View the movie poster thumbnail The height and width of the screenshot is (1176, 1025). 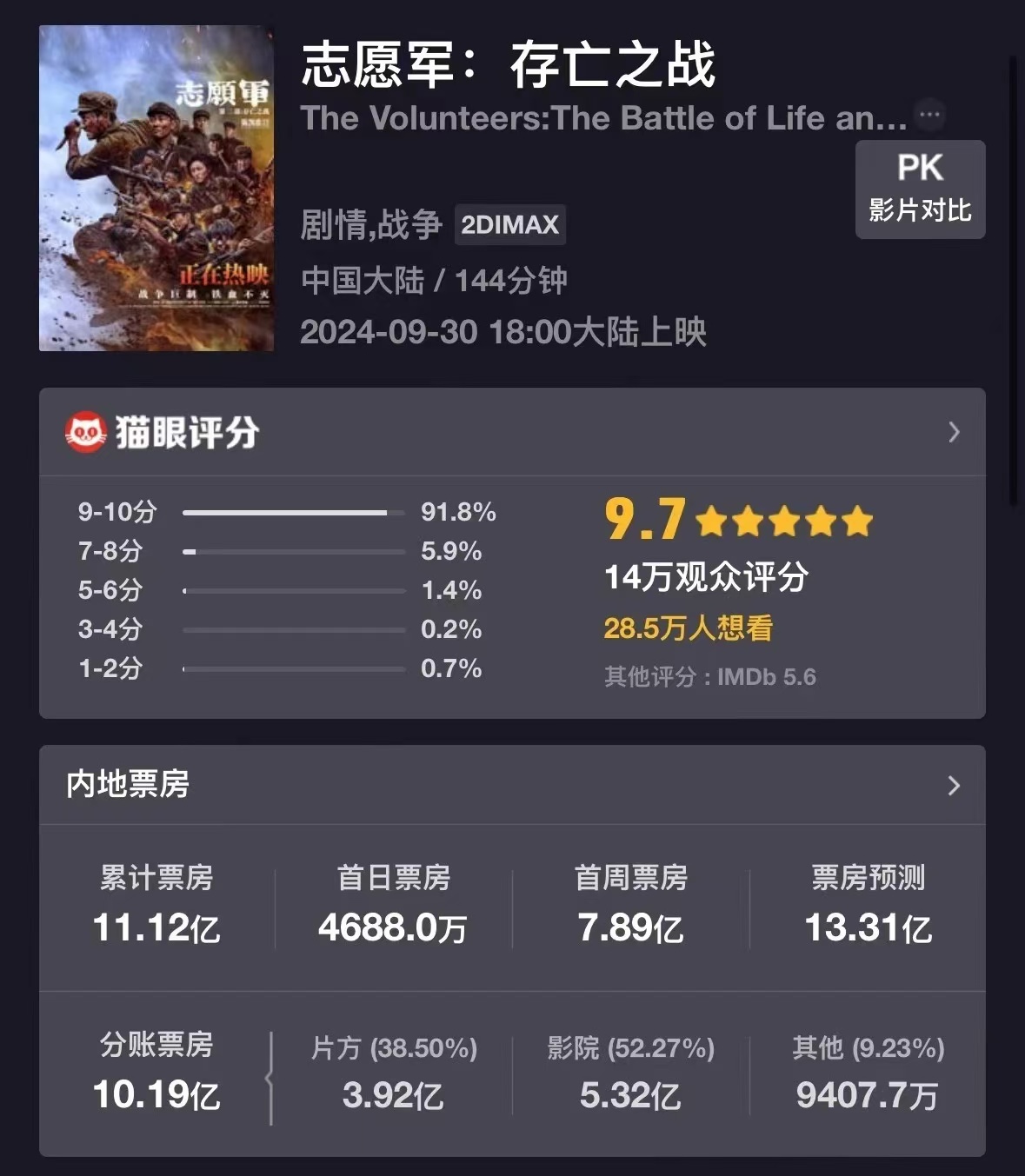[x=156, y=189]
